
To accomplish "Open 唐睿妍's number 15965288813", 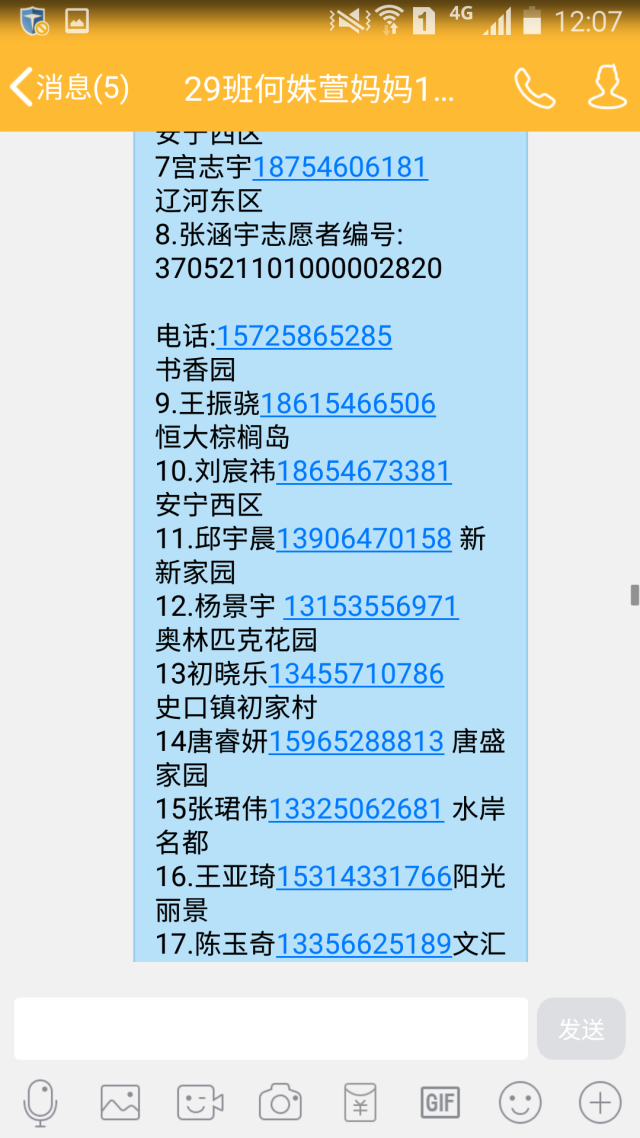I will pos(356,742).
